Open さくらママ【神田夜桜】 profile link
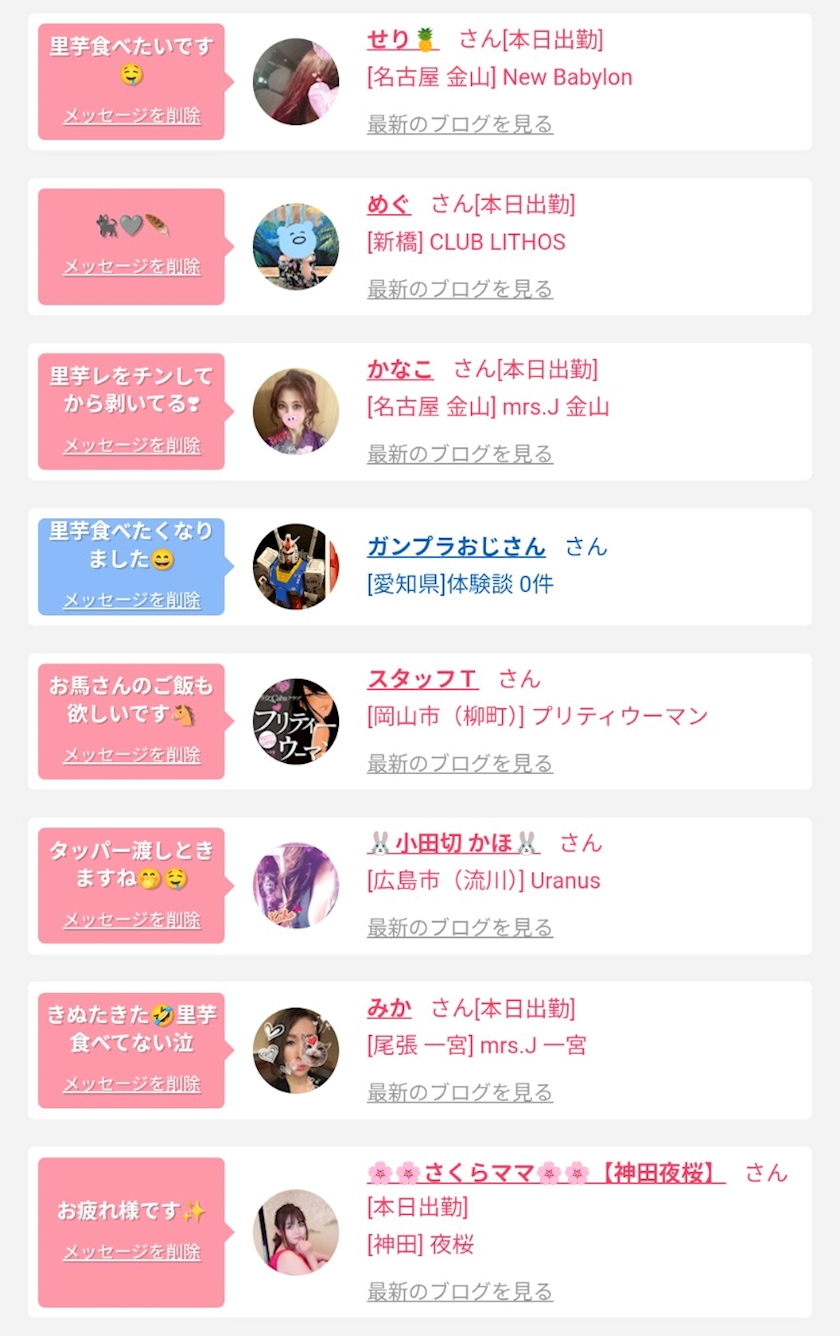Image resolution: width=840 pixels, height=1336 pixels. coord(546,1173)
